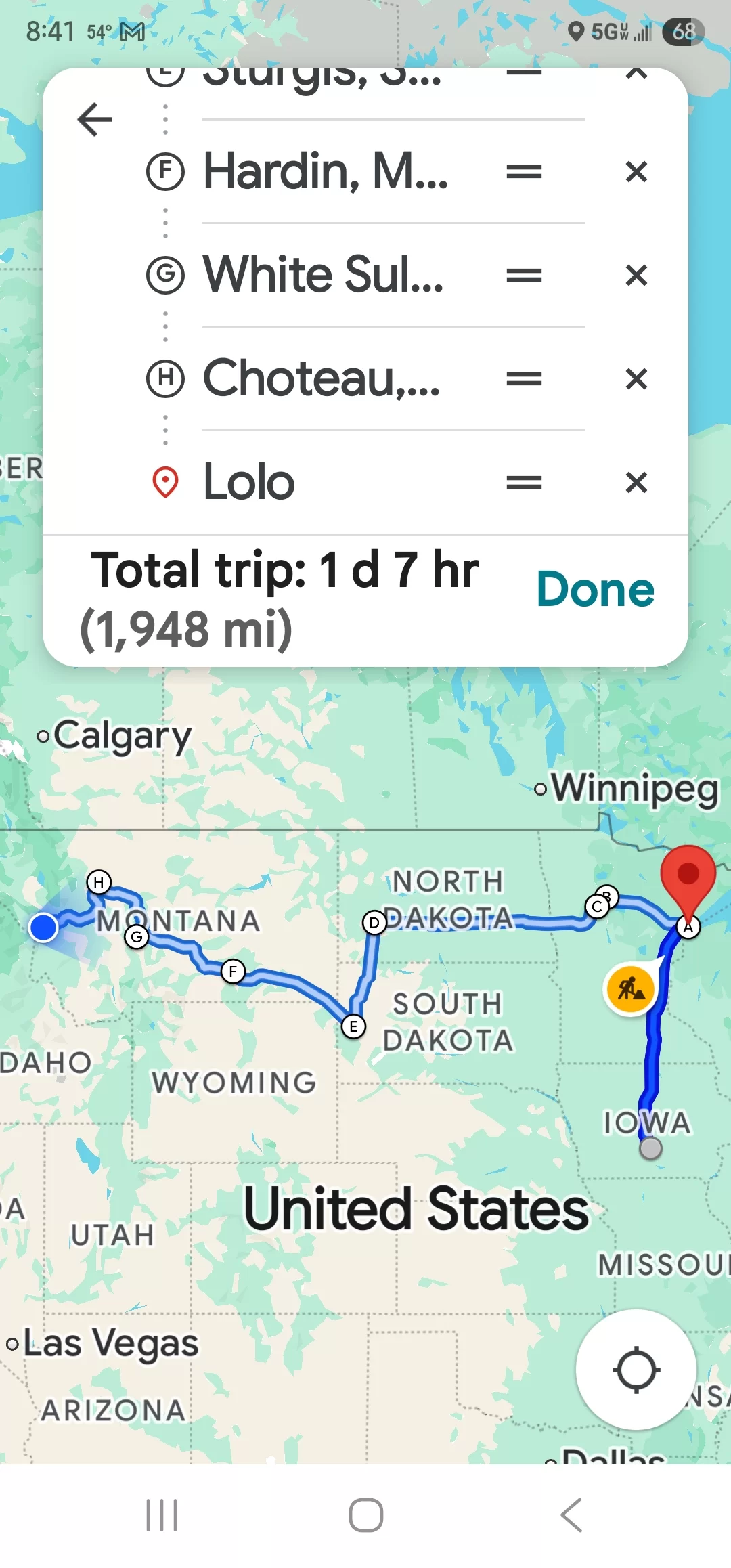Select stop marker E on the map
The image size is (731, 1568).
[353, 1026]
